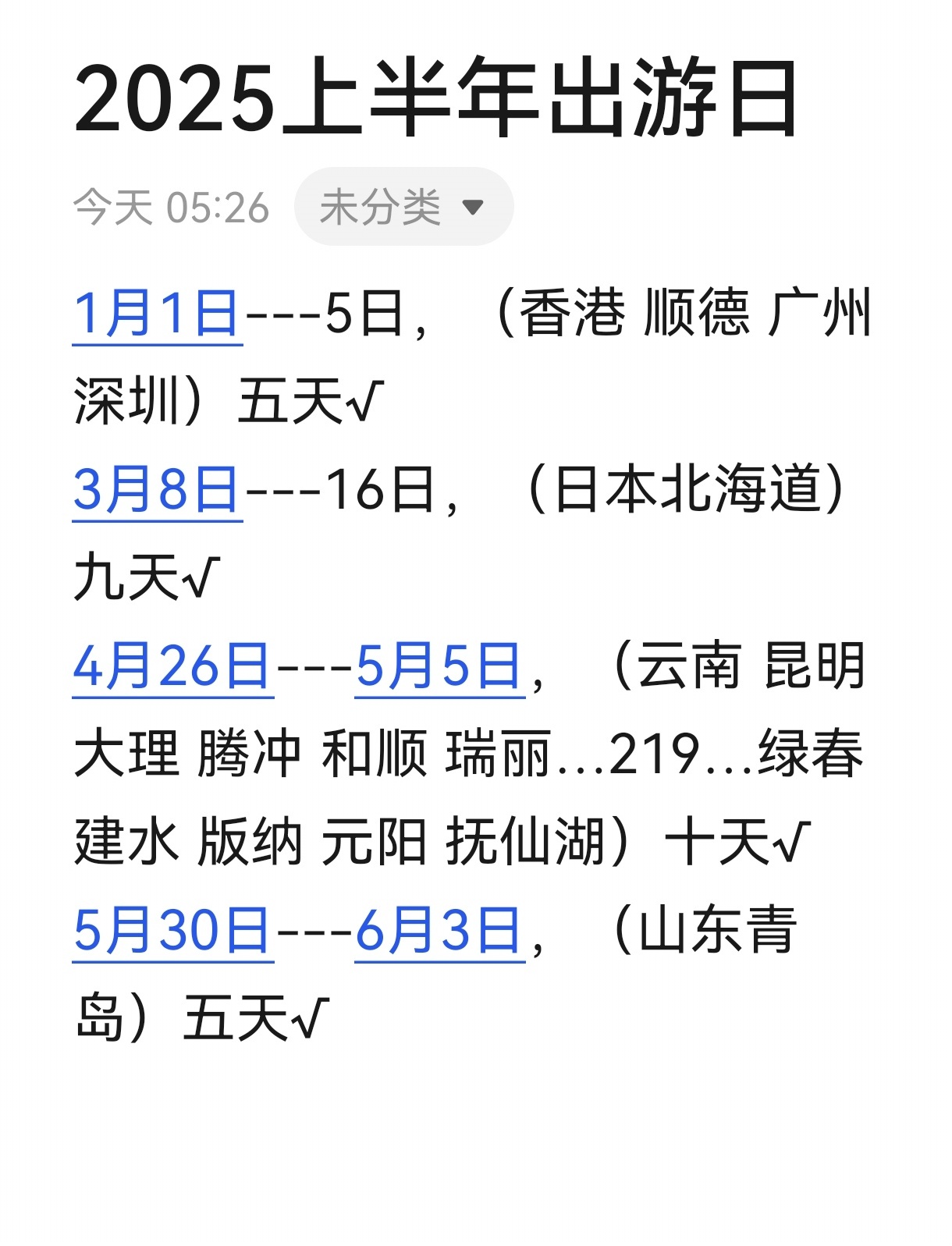Open the 未分类 category dropdown
The height and width of the screenshot is (1246, 952).
pyautogui.click(x=403, y=207)
